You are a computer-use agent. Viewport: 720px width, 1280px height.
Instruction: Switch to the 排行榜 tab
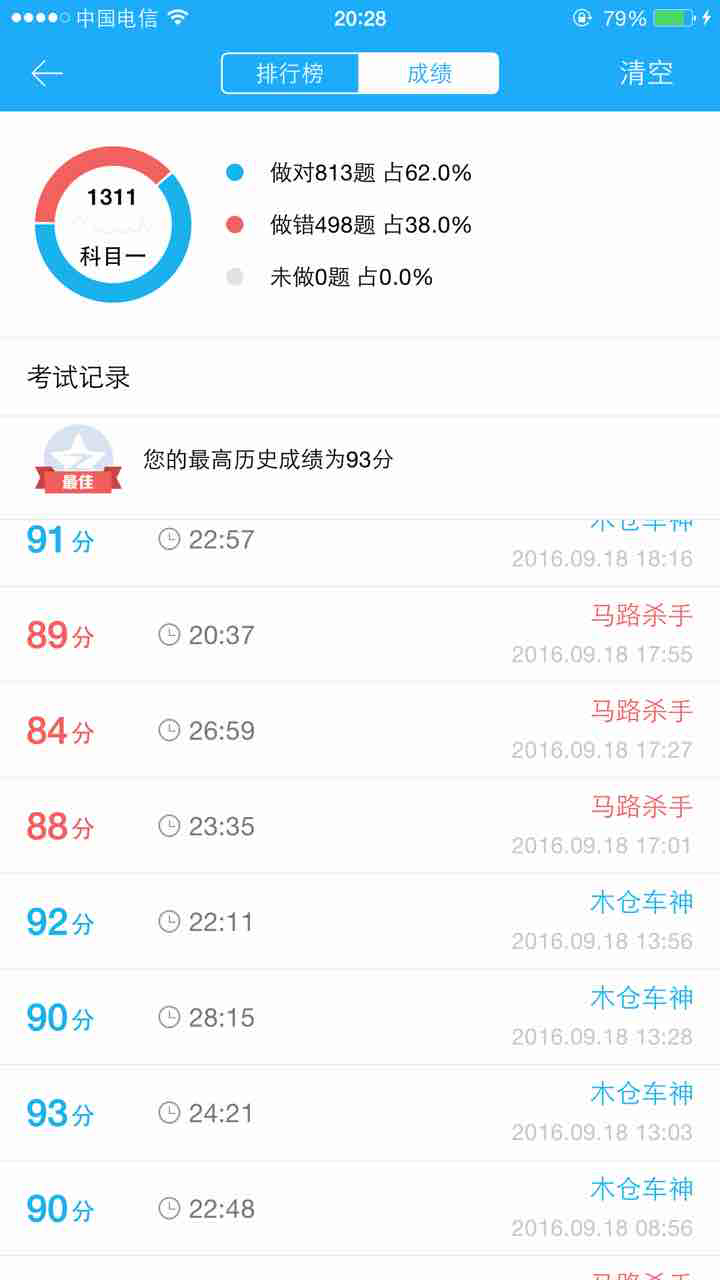click(290, 73)
